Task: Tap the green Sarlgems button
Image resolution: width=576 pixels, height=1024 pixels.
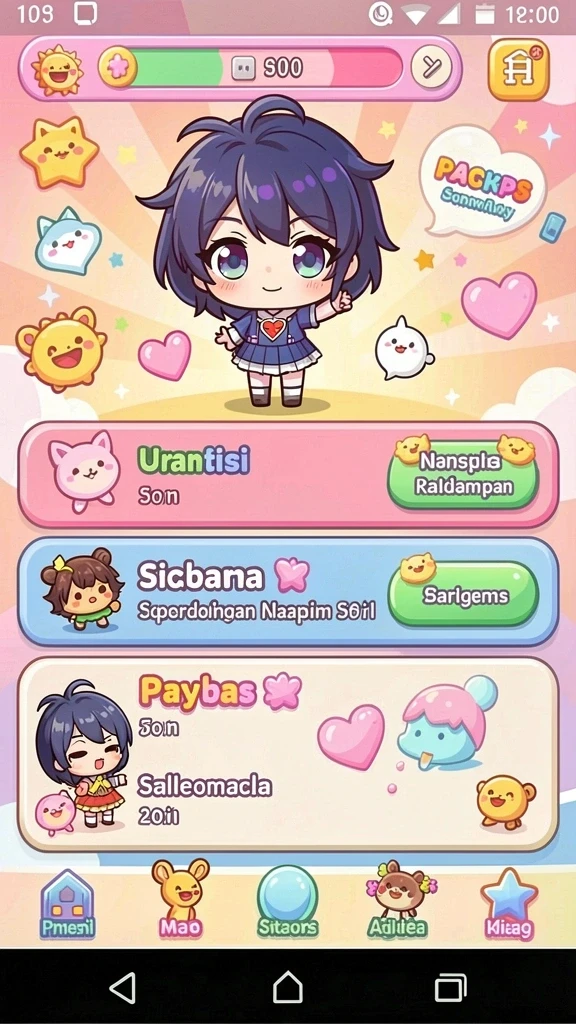Action: coord(464,594)
